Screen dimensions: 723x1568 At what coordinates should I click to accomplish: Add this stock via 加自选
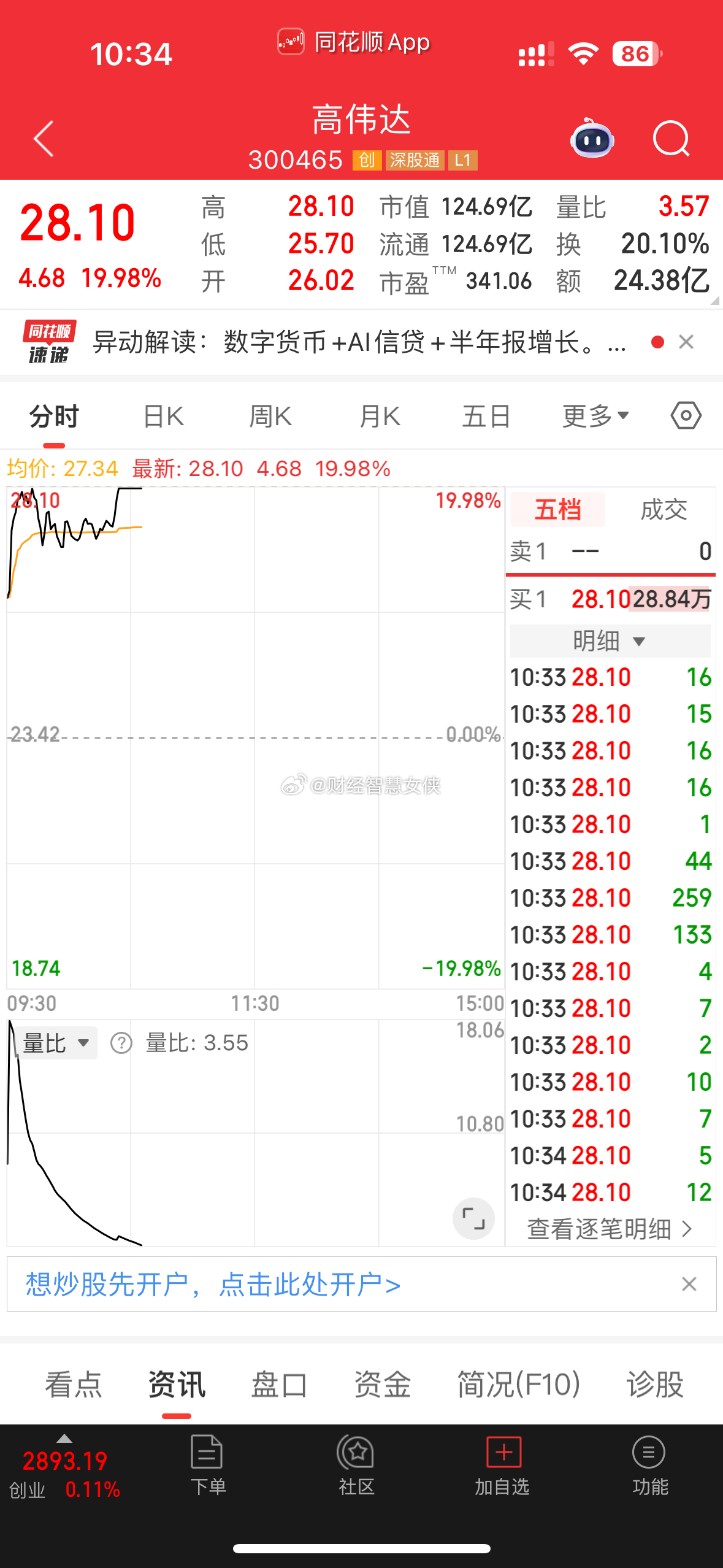tap(503, 1464)
